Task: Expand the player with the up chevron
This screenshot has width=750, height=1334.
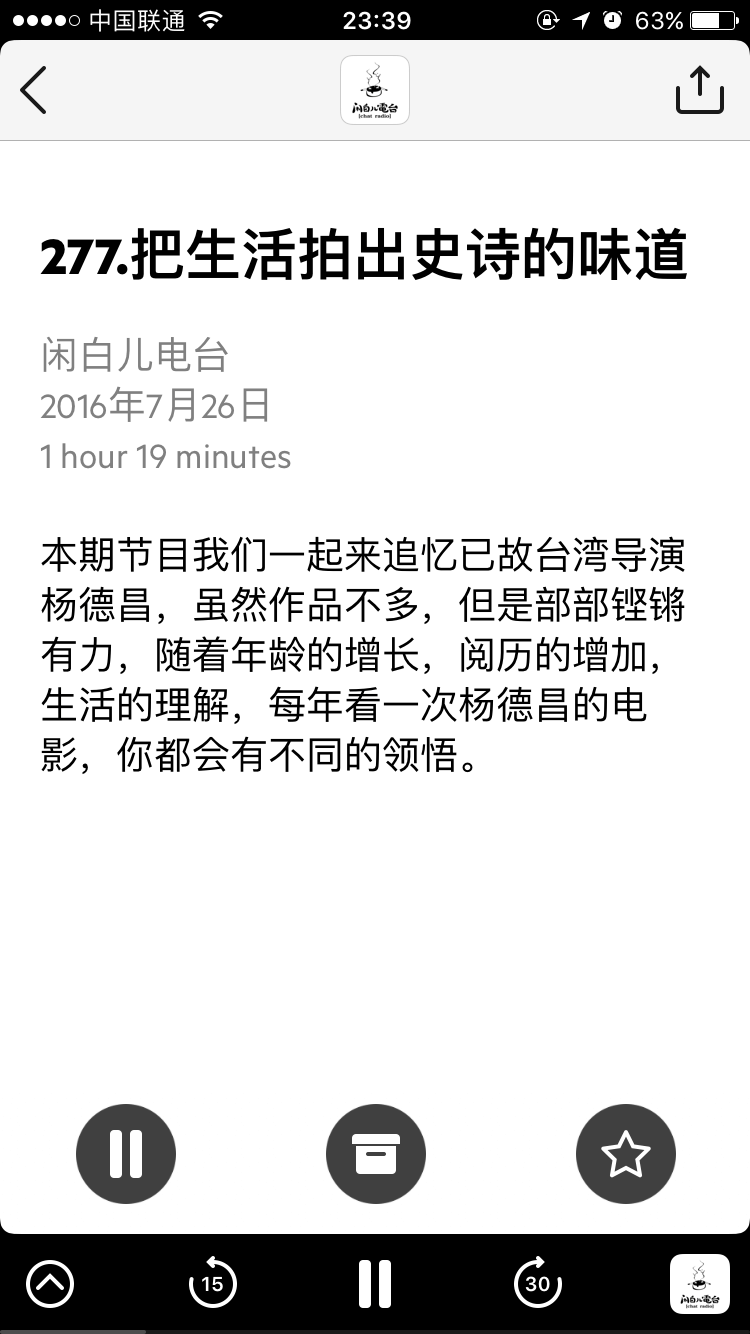Action: tap(50, 1283)
